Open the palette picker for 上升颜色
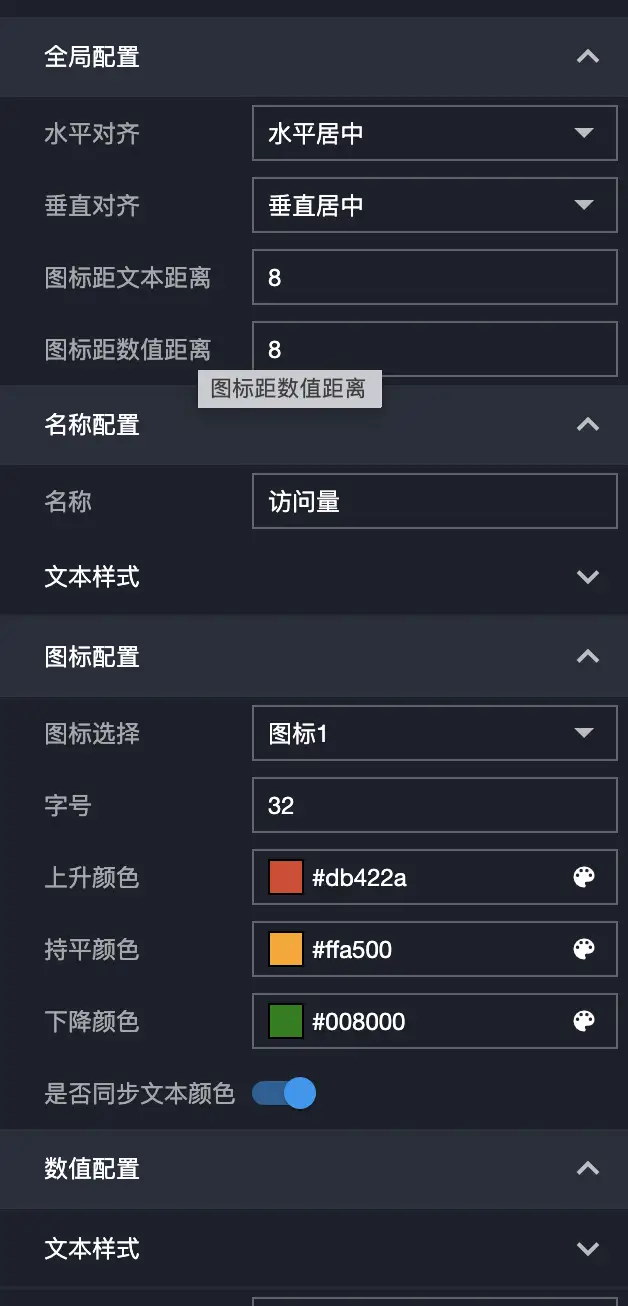 pos(584,877)
